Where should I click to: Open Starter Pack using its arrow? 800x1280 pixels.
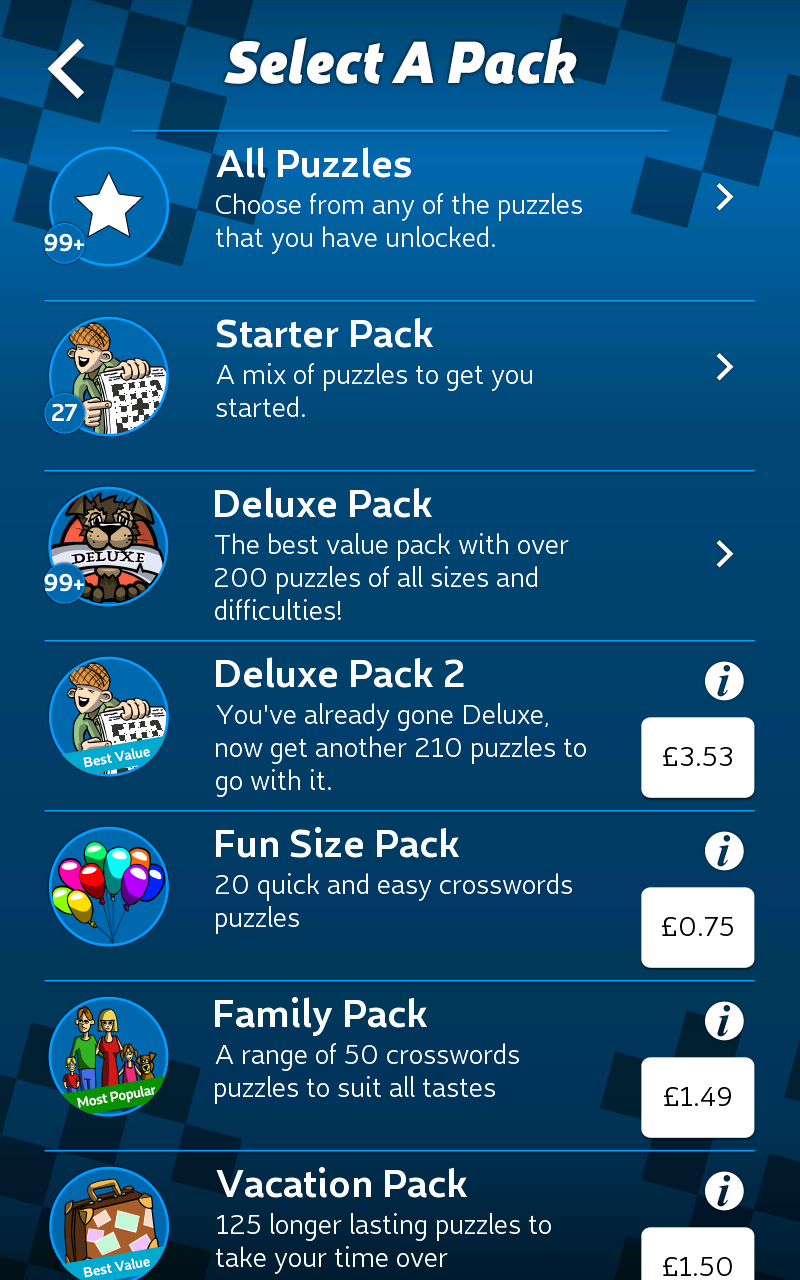click(724, 367)
